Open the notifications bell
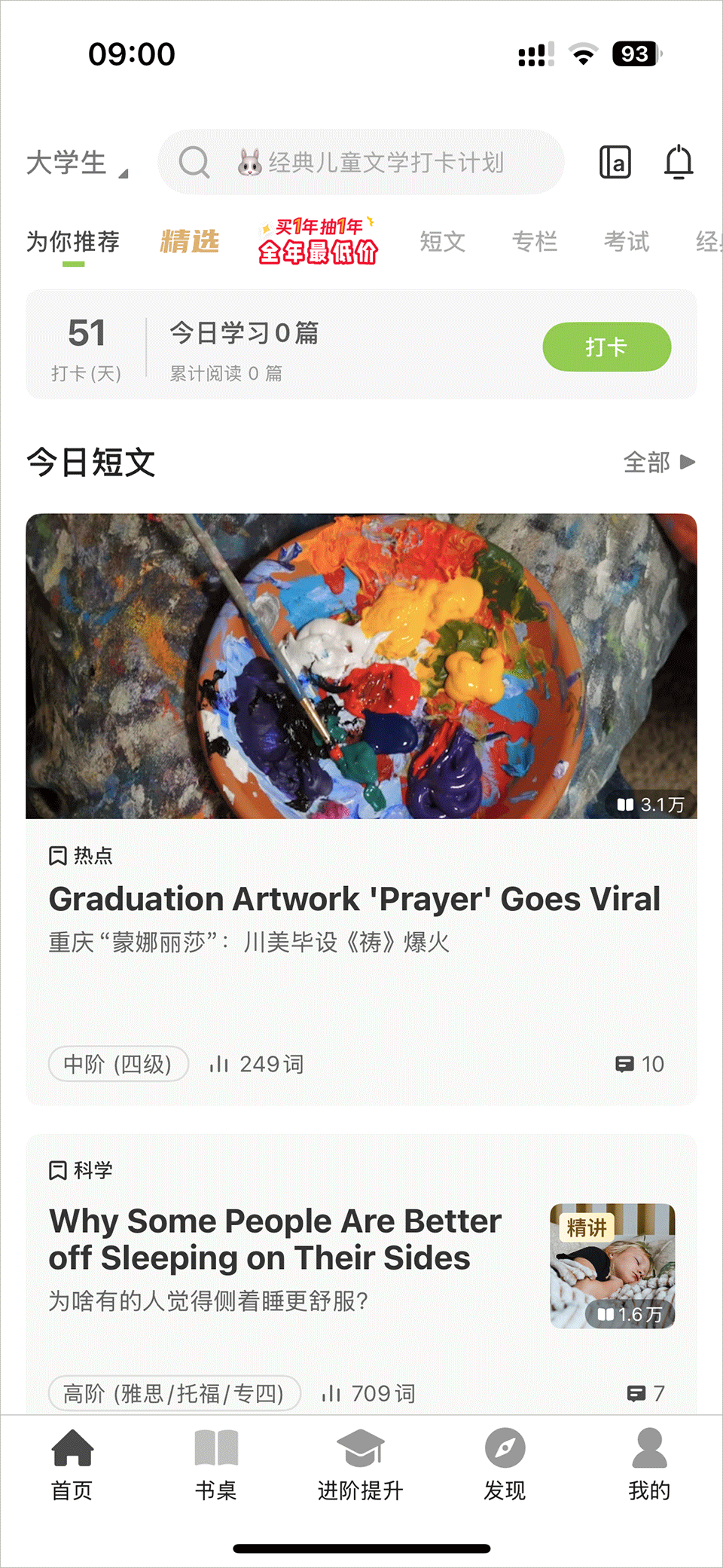This screenshot has width=723, height=1568. pyautogui.click(x=678, y=162)
